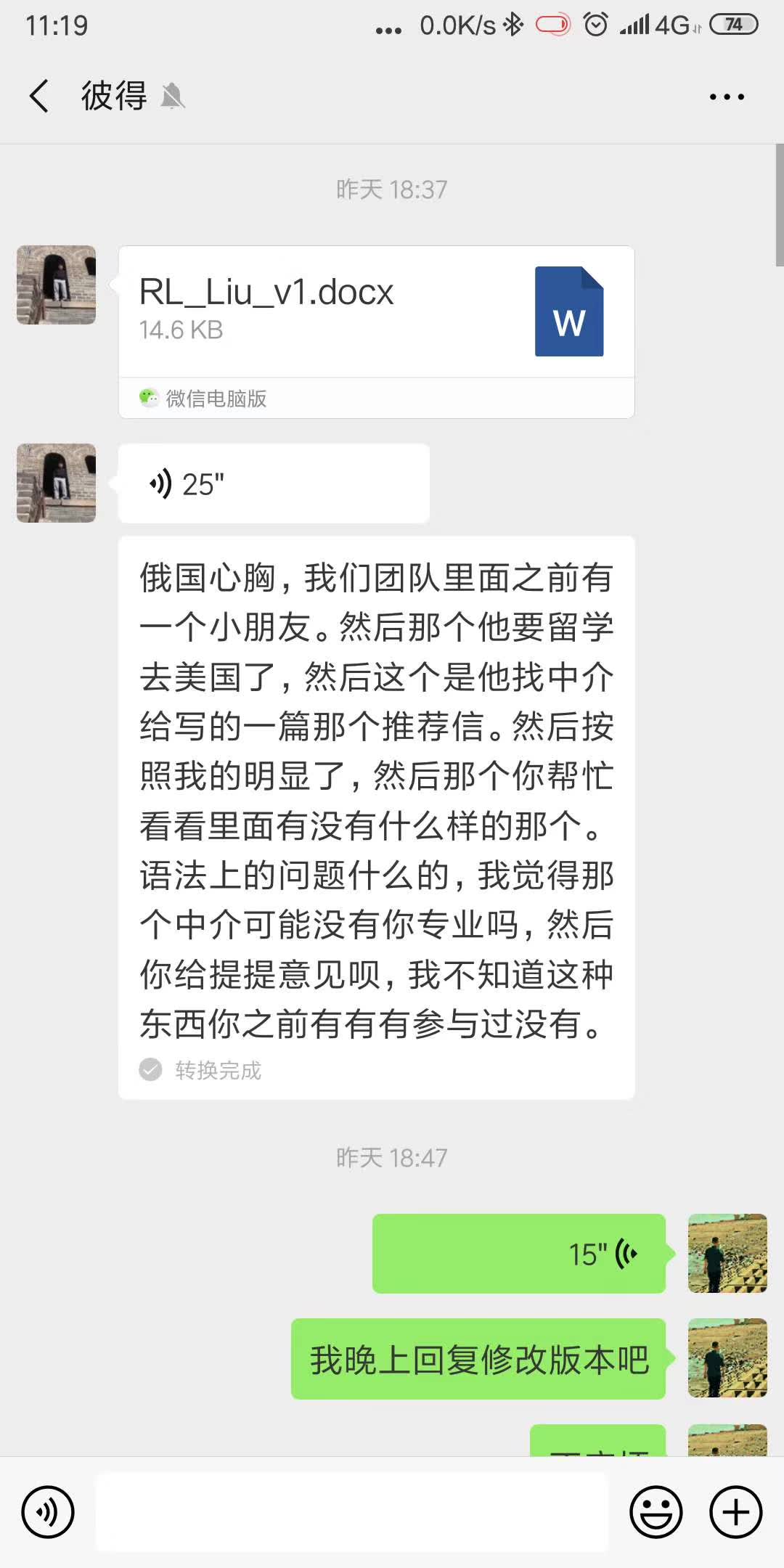Open the plus attachments menu

[735, 1512]
